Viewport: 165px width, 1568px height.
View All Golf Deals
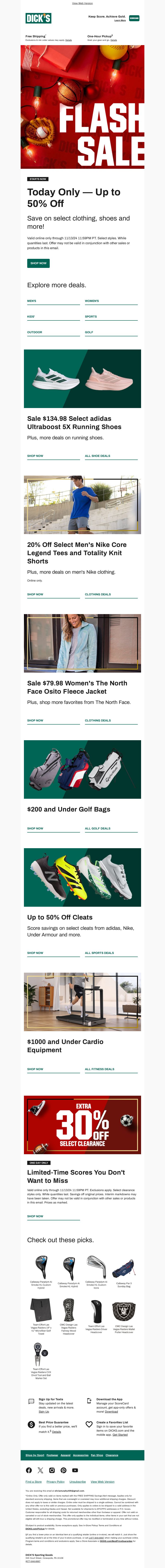97,828
